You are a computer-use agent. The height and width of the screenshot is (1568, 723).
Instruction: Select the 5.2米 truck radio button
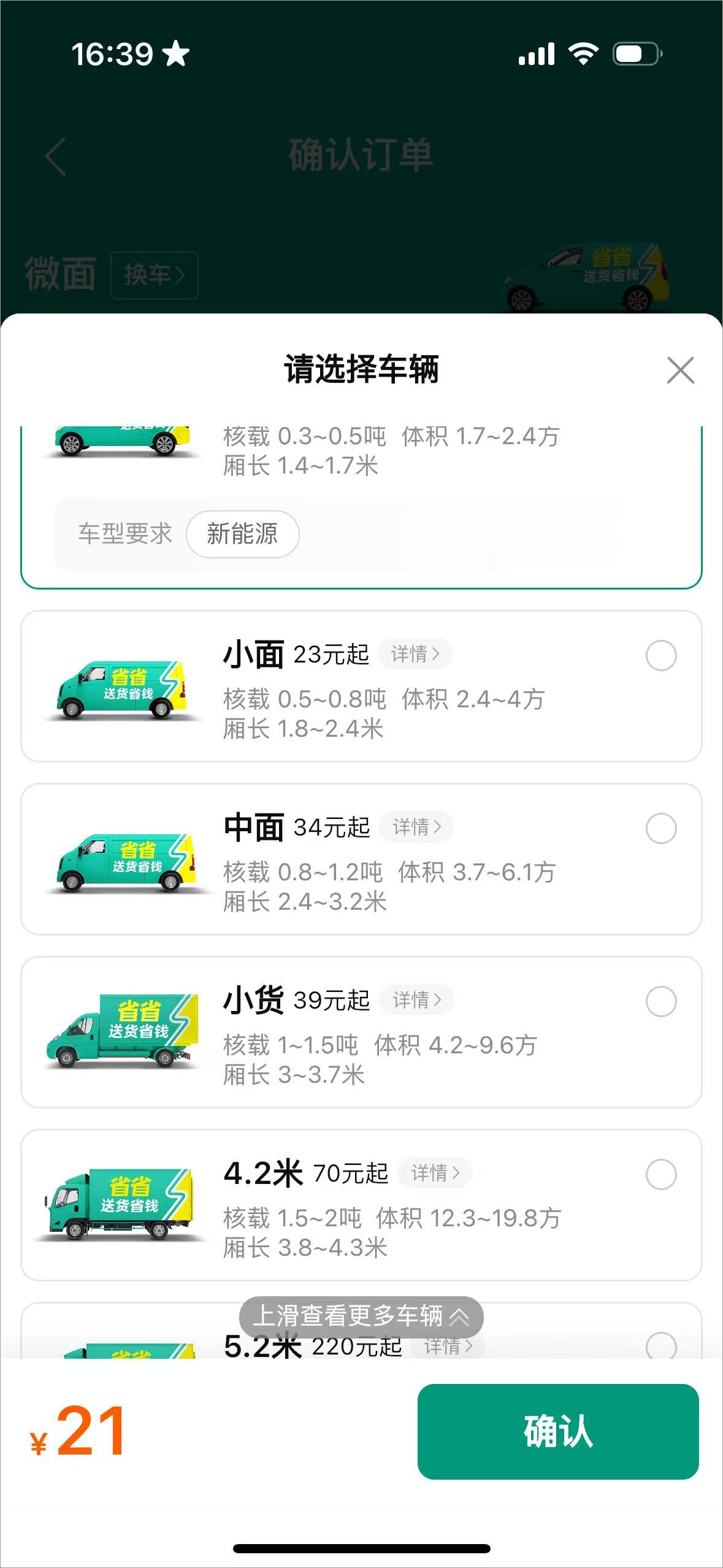[x=660, y=1346]
